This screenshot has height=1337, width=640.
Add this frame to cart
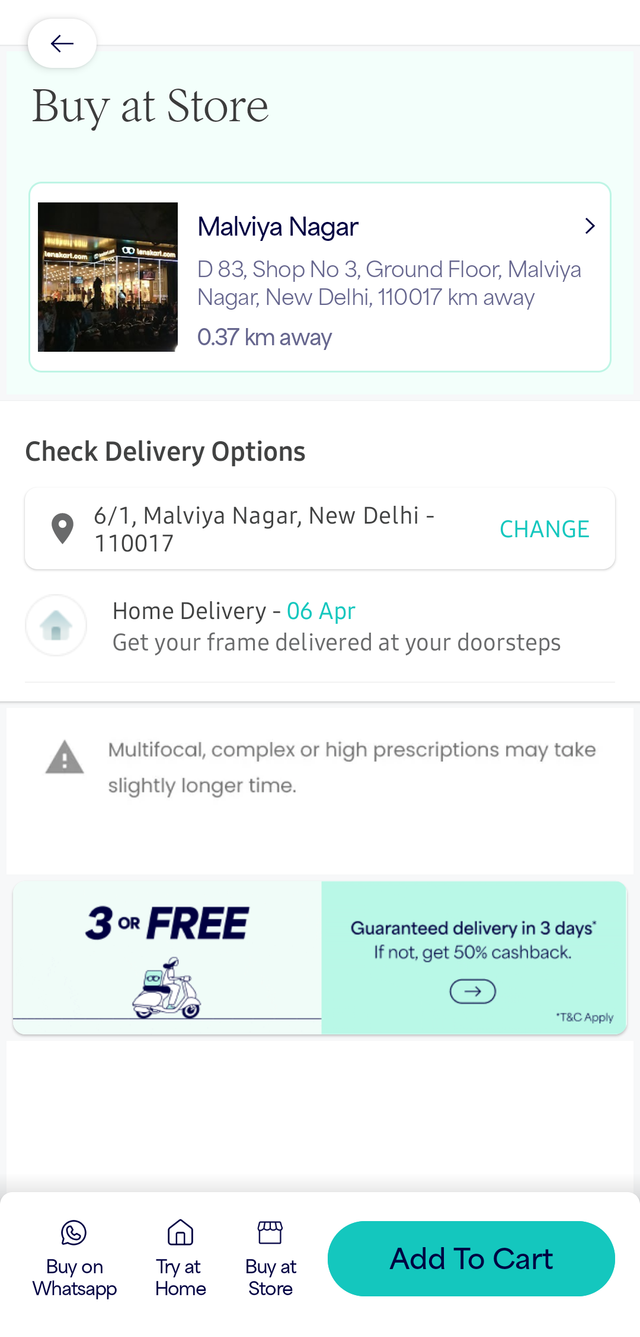click(471, 1258)
